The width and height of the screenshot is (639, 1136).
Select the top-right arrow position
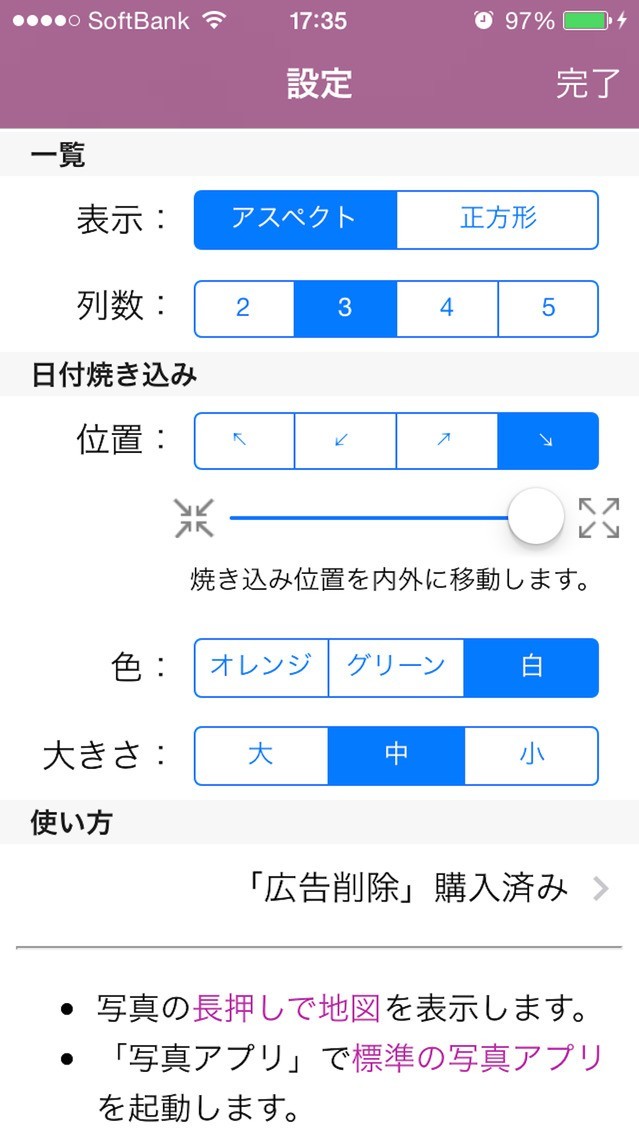click(x=447, y=441)
